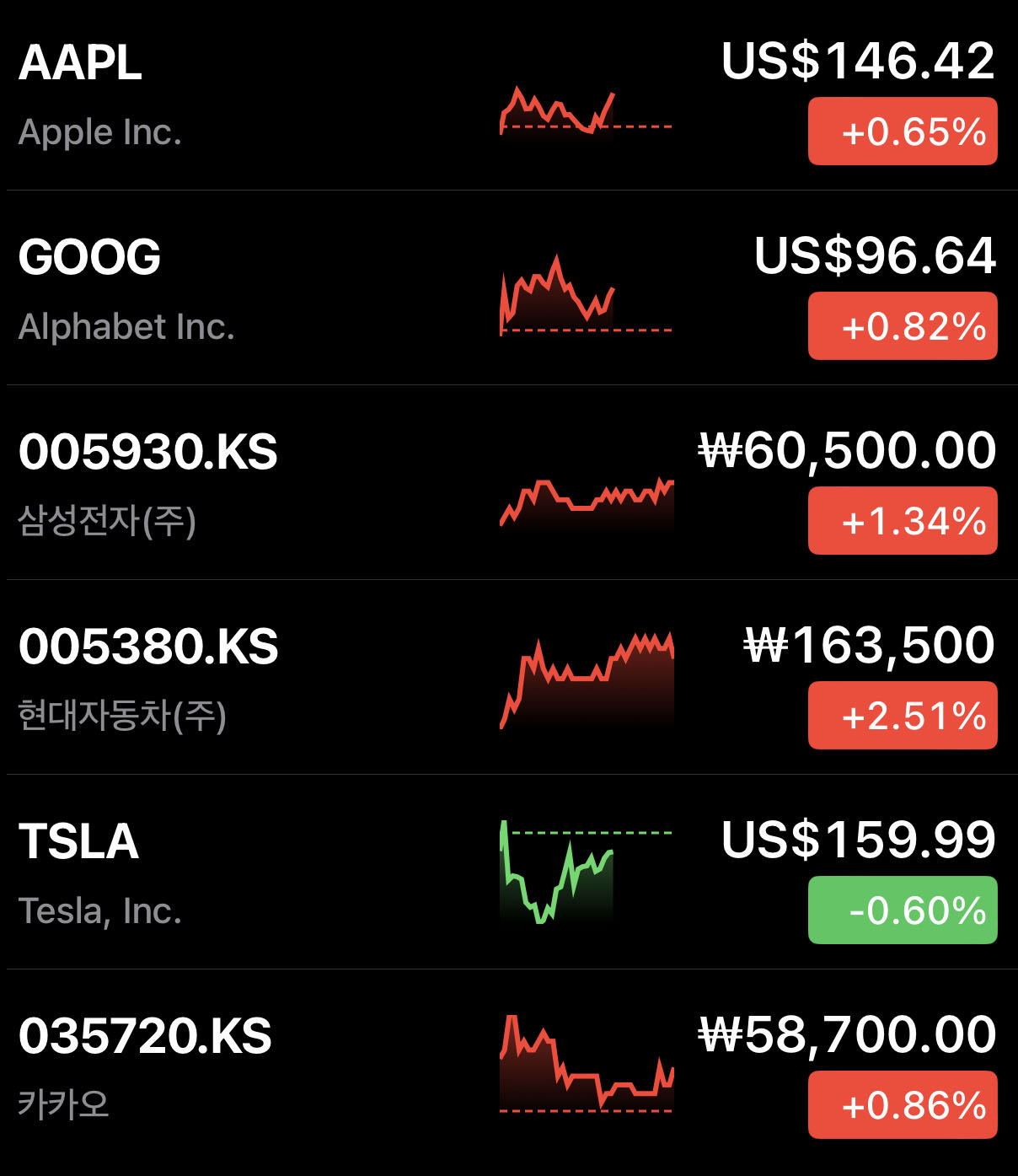
Task: Toggle the +0.86% badge for 035720.KS
Action: 903,1105
